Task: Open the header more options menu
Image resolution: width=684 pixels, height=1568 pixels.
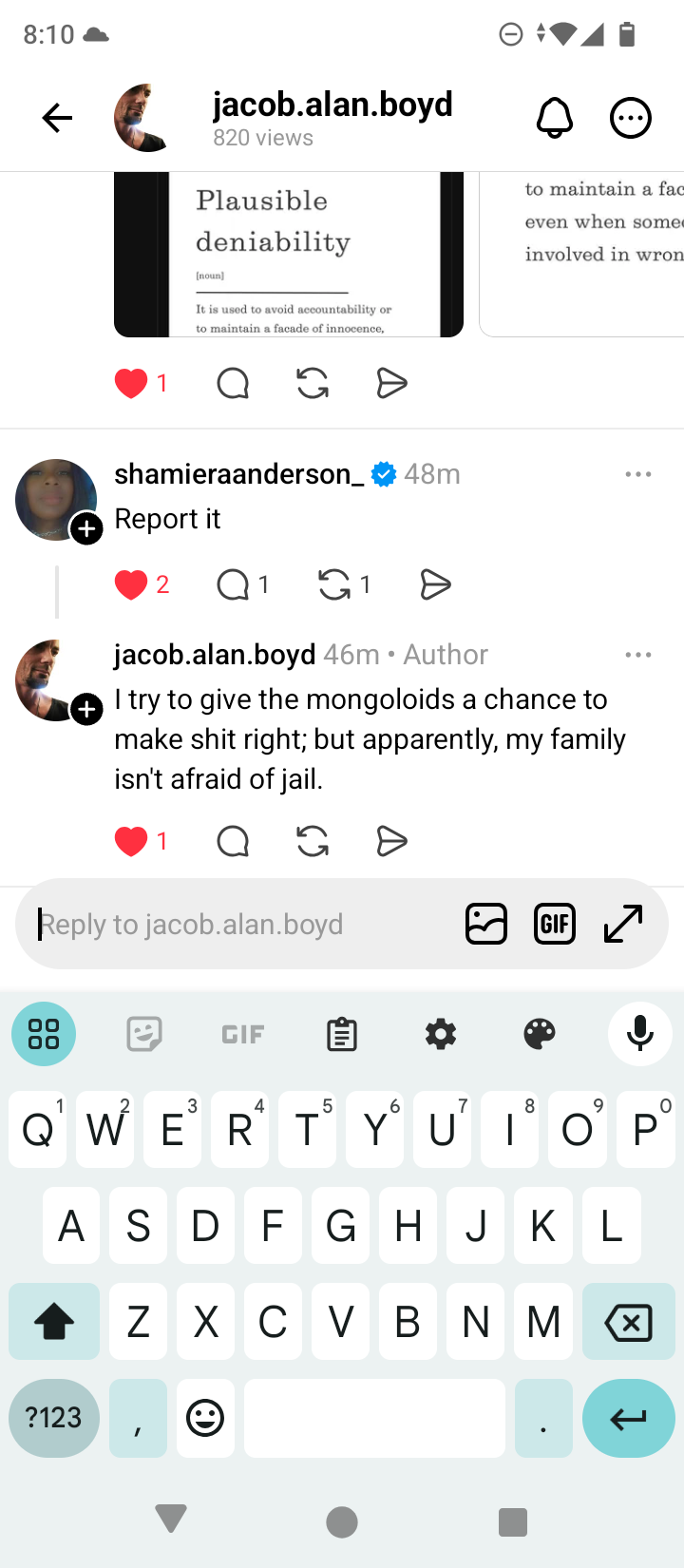Action: click(x=630, y=118)
